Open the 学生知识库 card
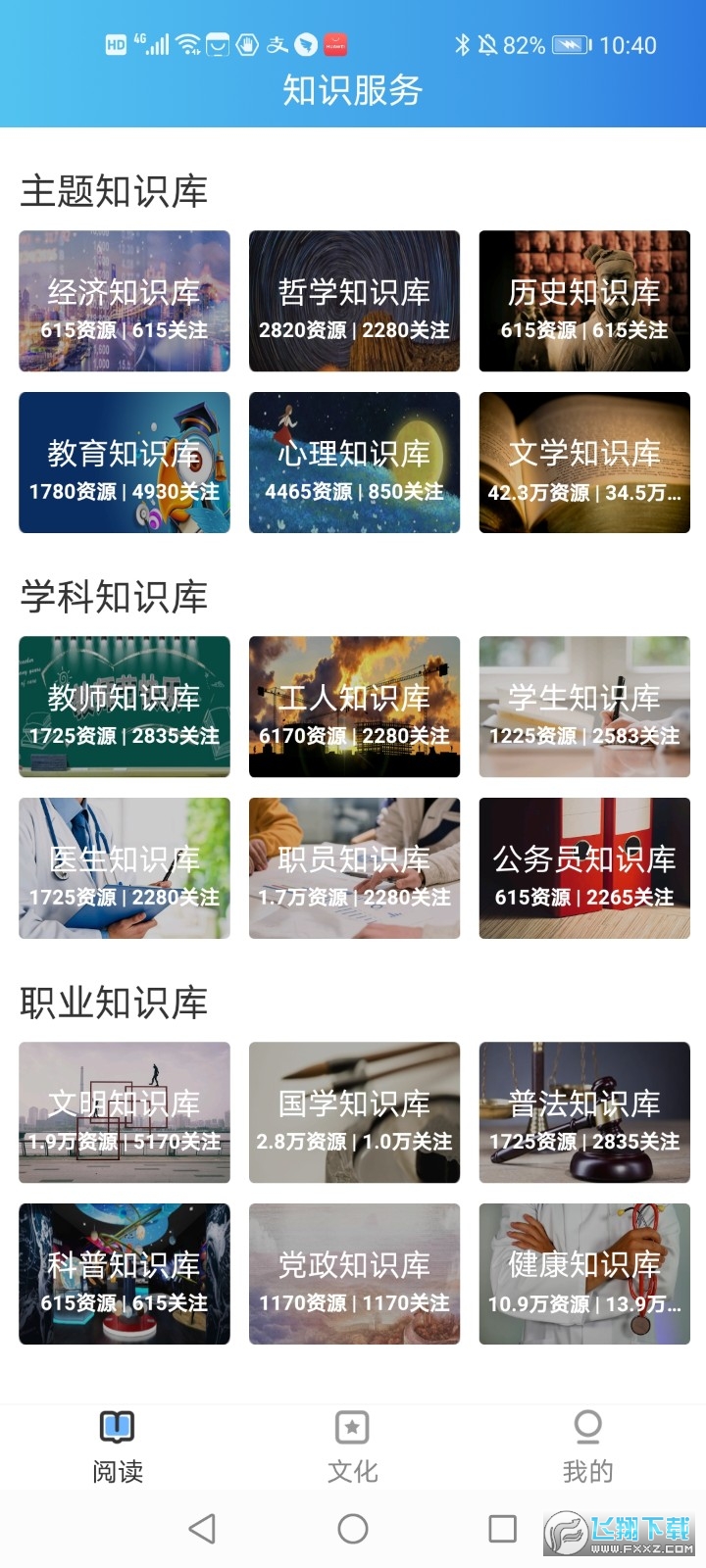Viewport: 706px width, 1568px height. pos(584,707)
